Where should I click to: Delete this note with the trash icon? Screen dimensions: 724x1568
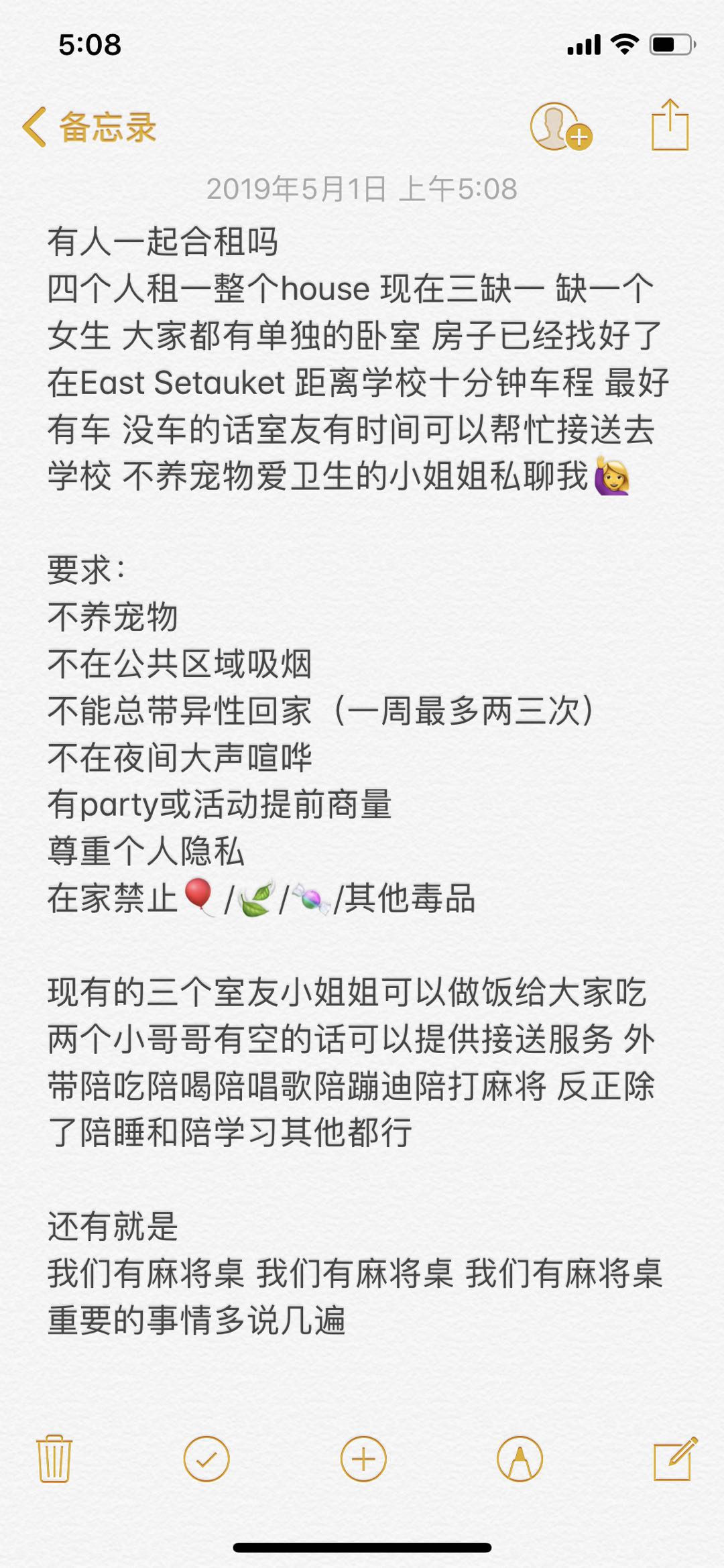pyautogui.click(x=54, y=1459)
